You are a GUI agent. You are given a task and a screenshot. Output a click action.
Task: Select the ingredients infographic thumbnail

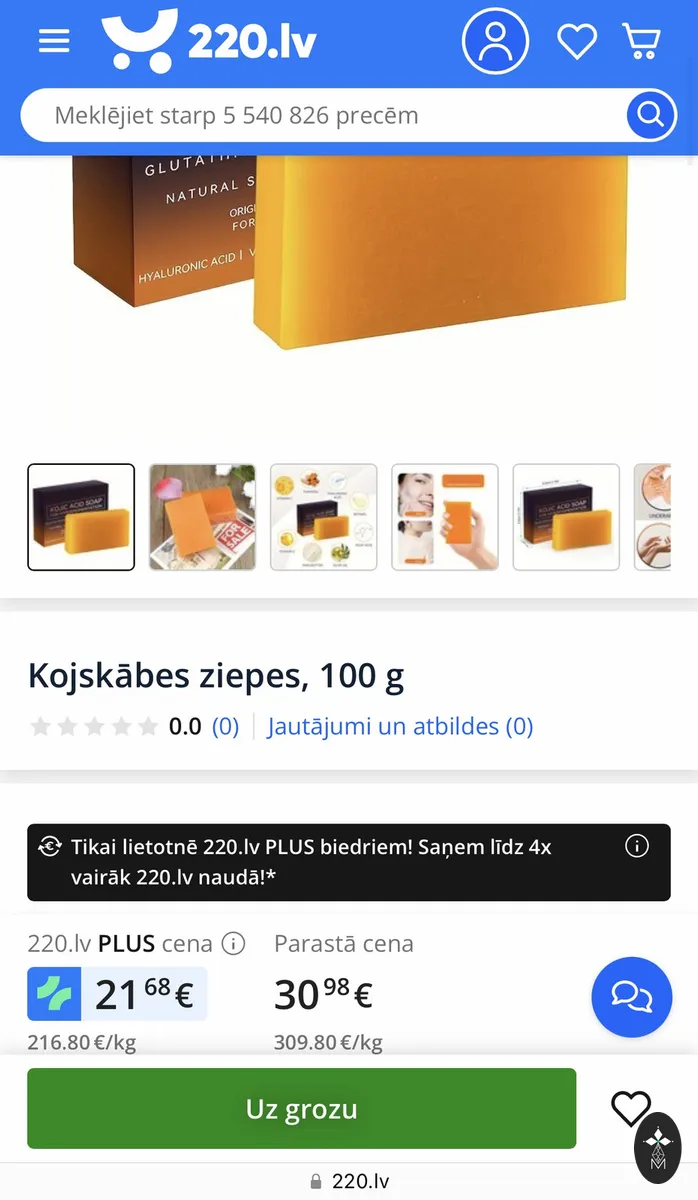point(324,517)
